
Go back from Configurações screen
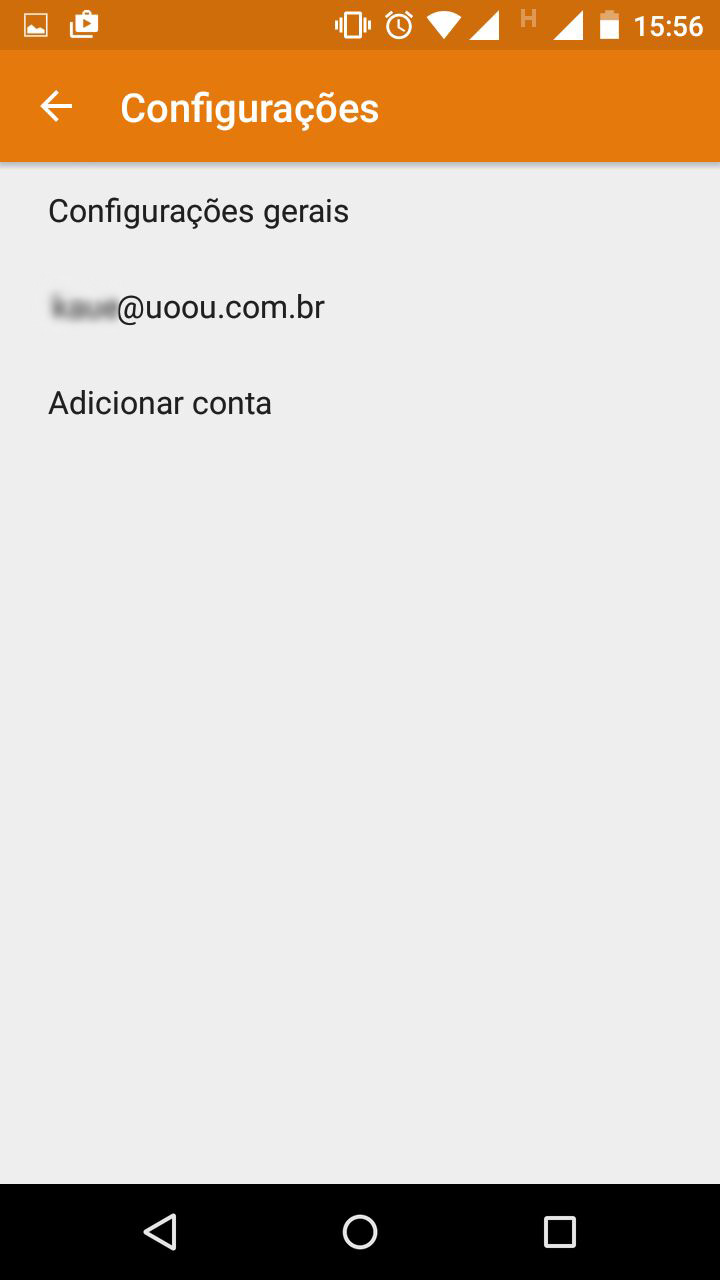[x=56, y=107]
